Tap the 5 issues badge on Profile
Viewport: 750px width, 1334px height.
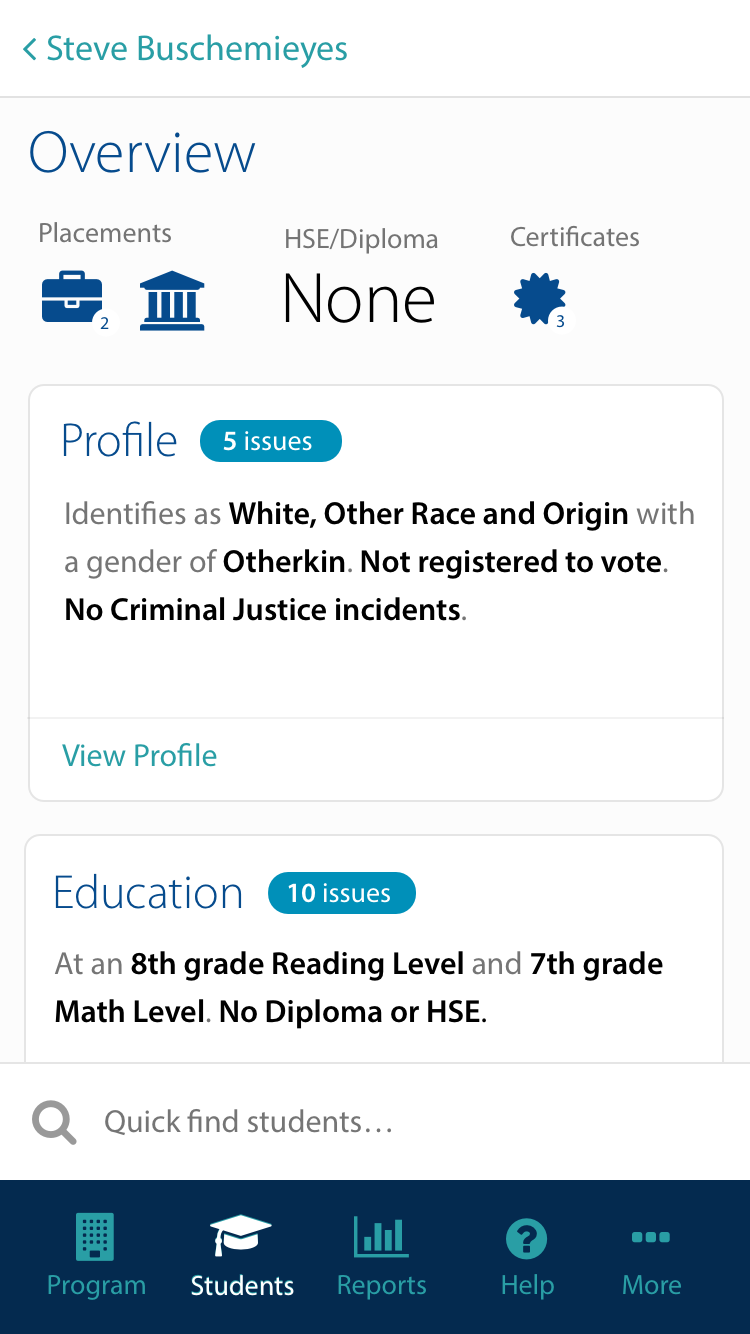271,442
